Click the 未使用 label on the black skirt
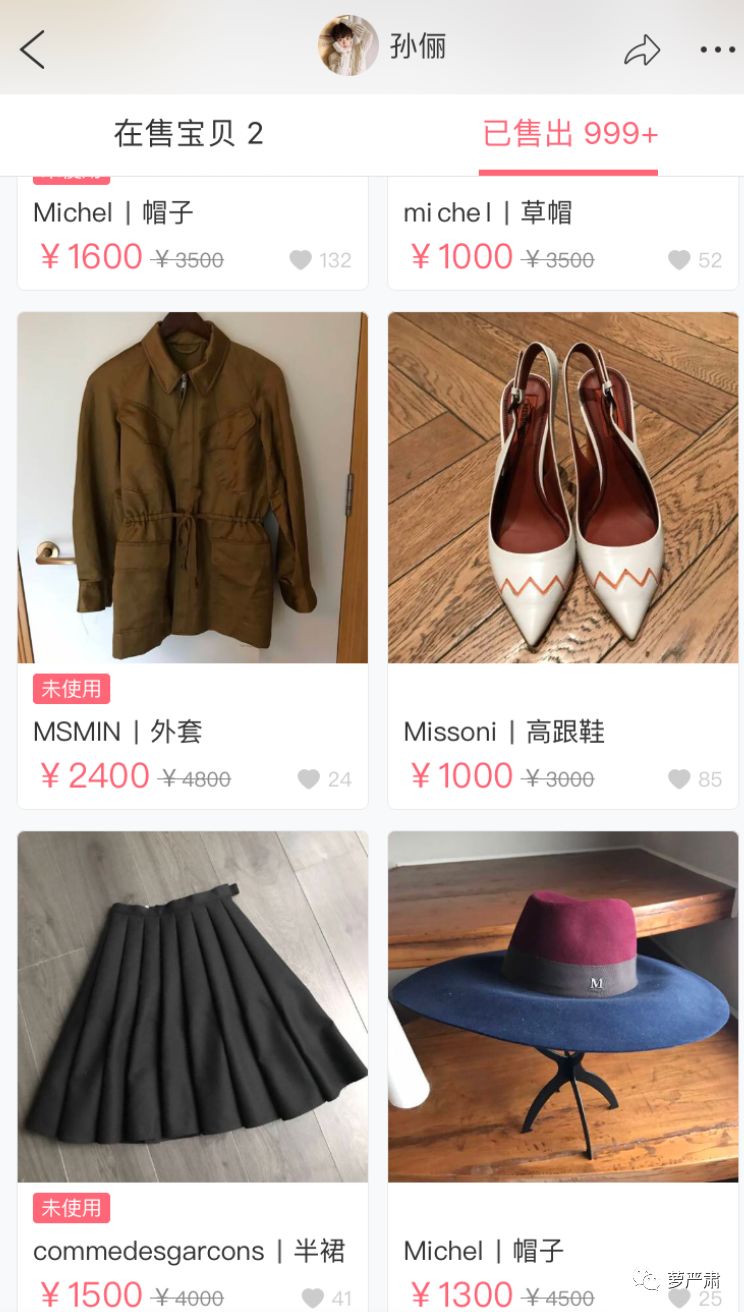The image size is (744, 1312). point(70,1208)
